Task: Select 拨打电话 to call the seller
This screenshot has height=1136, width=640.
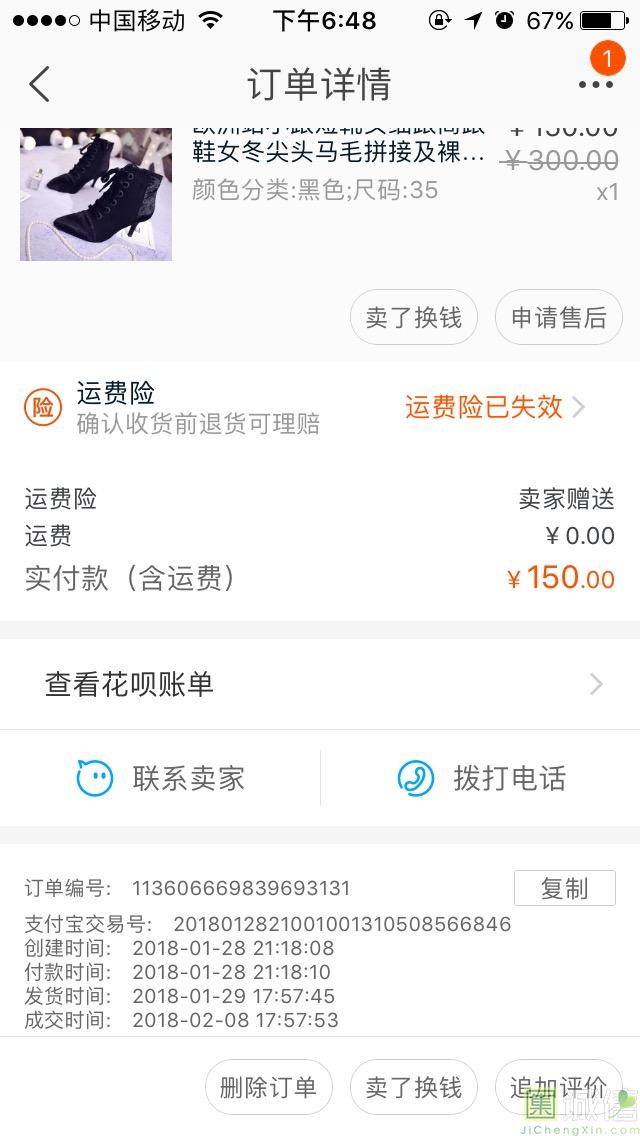Action: coord(482,778)
